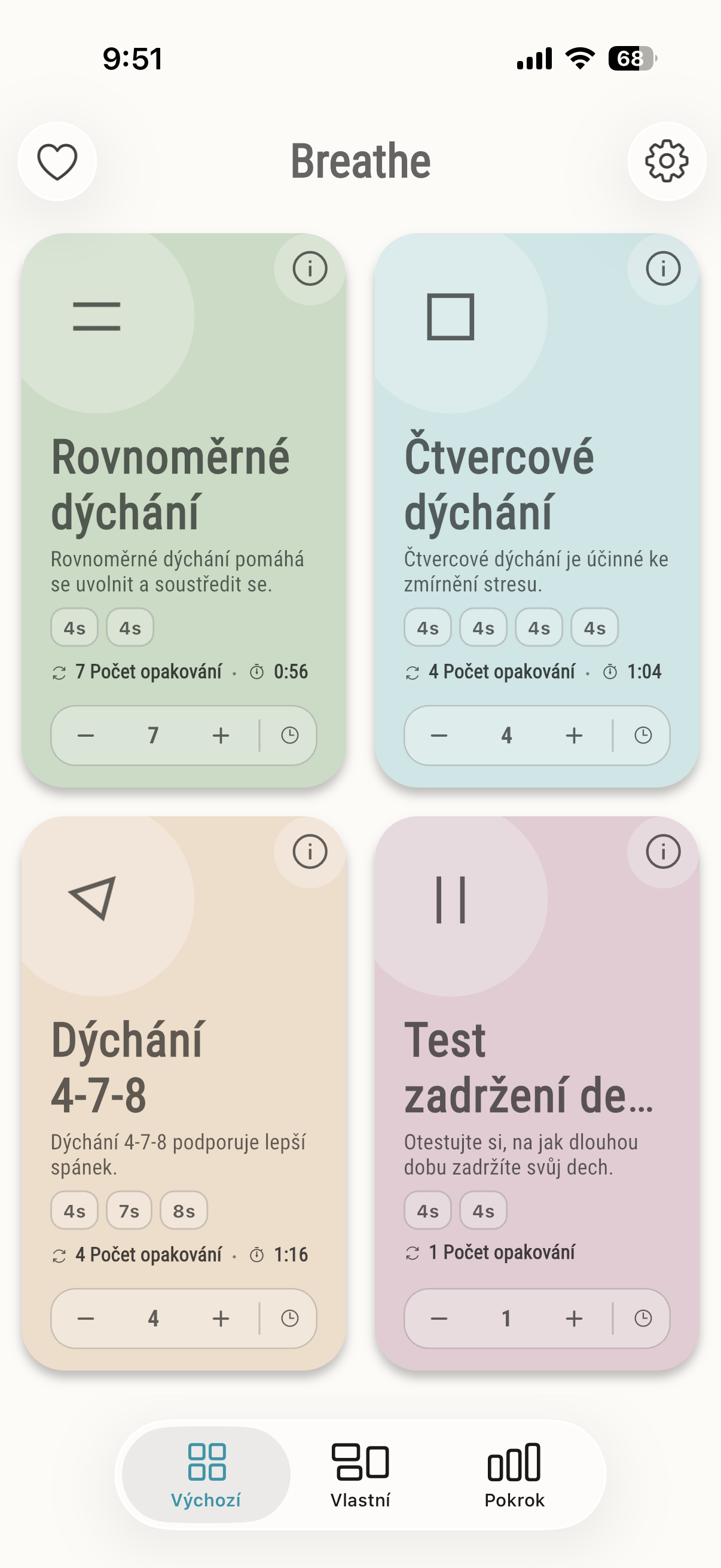The width and height of the screenshot is (721, 1568).
Task: Show info for Čtvercové dýchání
Action: point(662,269)
